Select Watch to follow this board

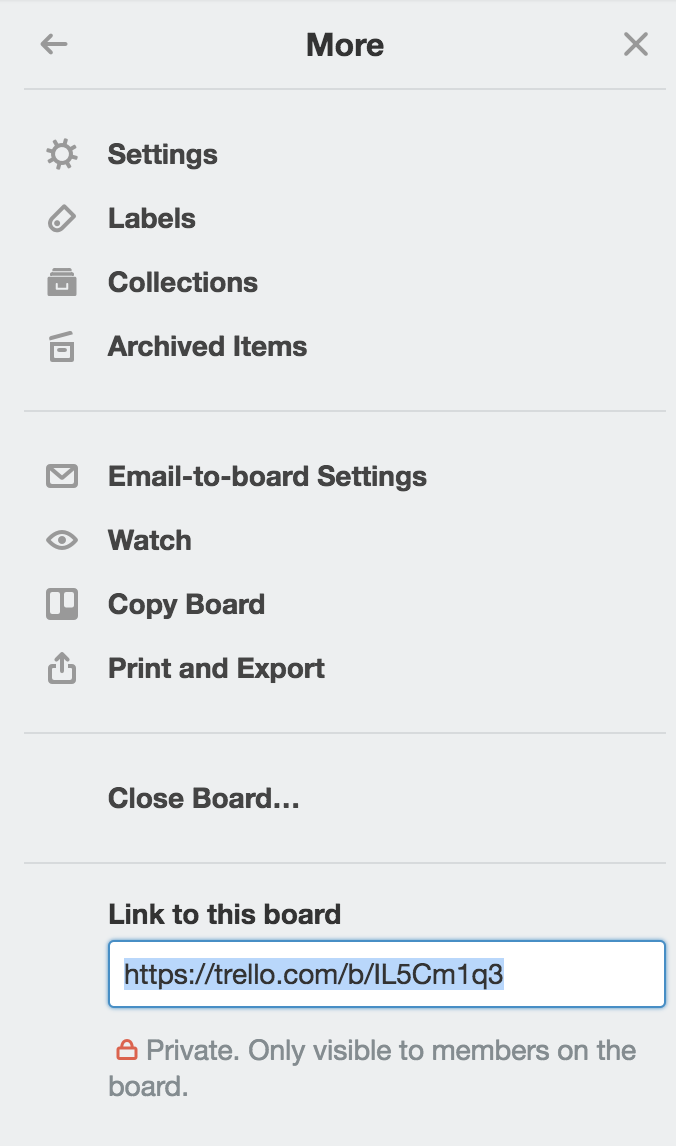click(149, 541)
